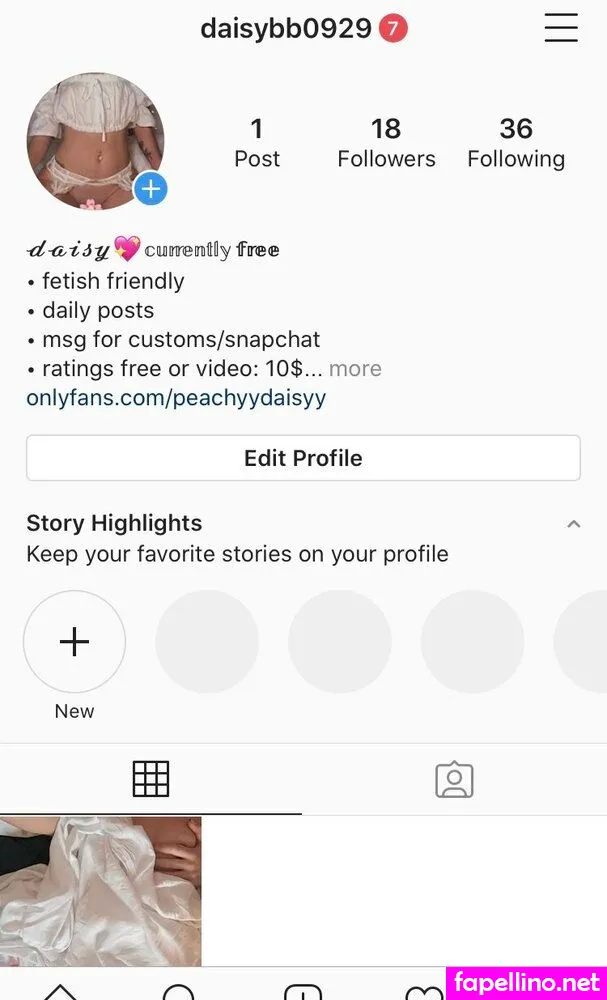
Task: View the Following list
Action: (x=516, y=142)
